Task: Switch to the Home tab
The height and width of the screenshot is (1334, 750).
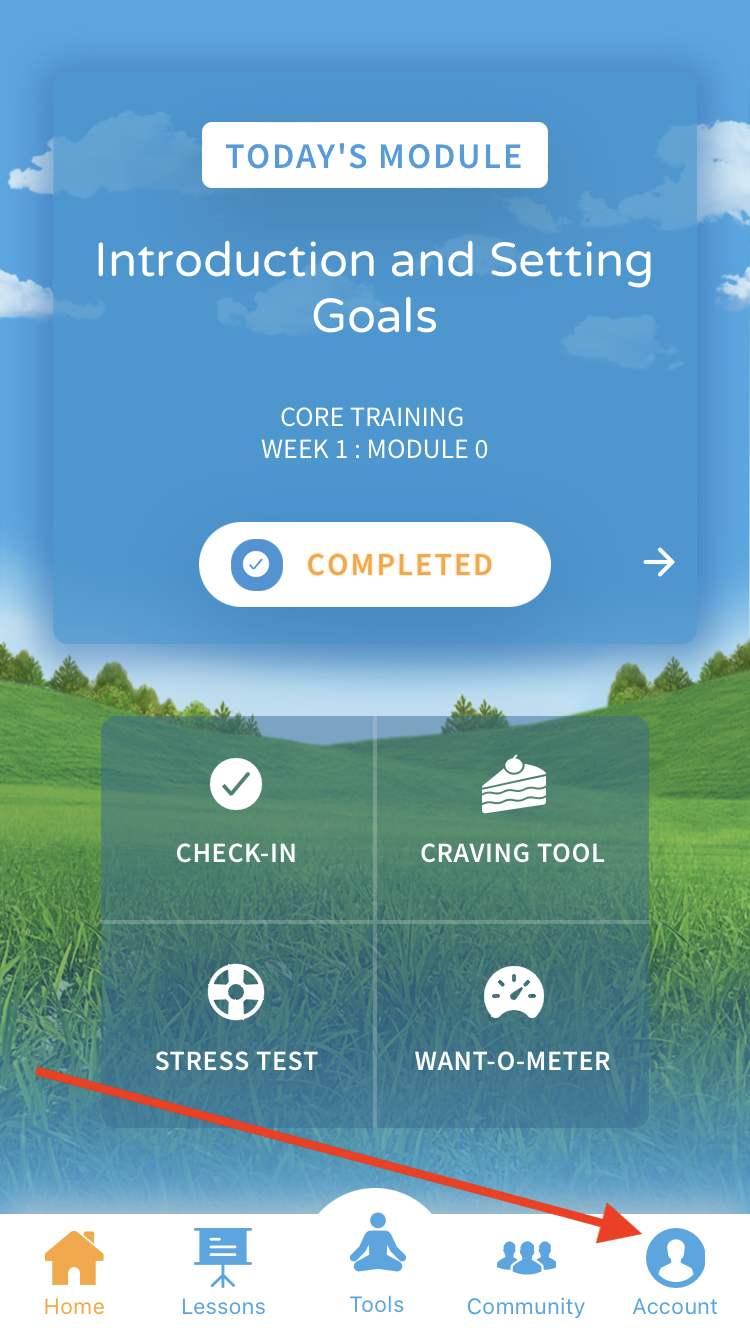Action: click(x=74, y=1272)
